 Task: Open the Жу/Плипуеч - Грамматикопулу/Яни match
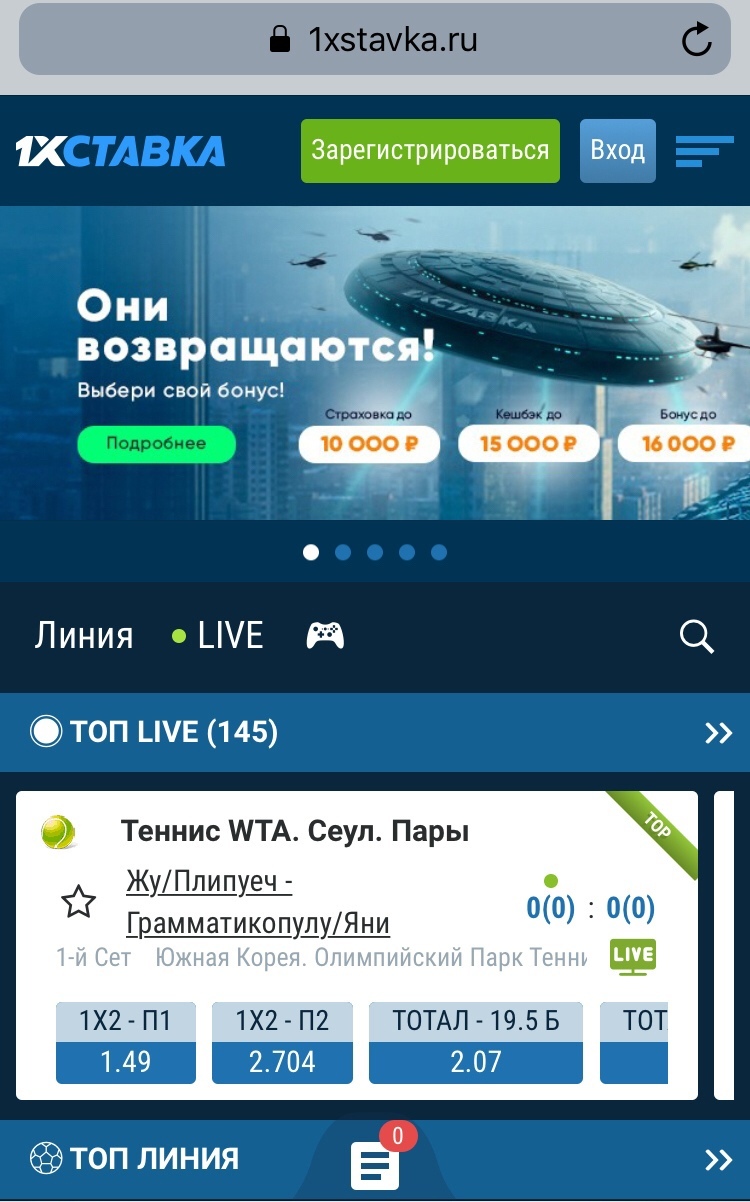[x=258, y=902]
